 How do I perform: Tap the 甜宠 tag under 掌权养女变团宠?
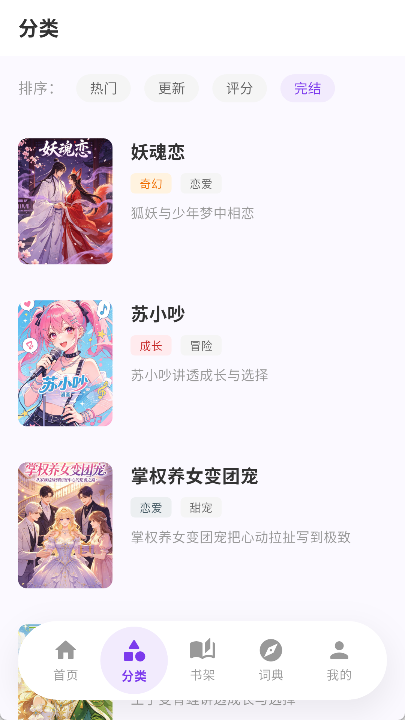(x=201, y=508)
